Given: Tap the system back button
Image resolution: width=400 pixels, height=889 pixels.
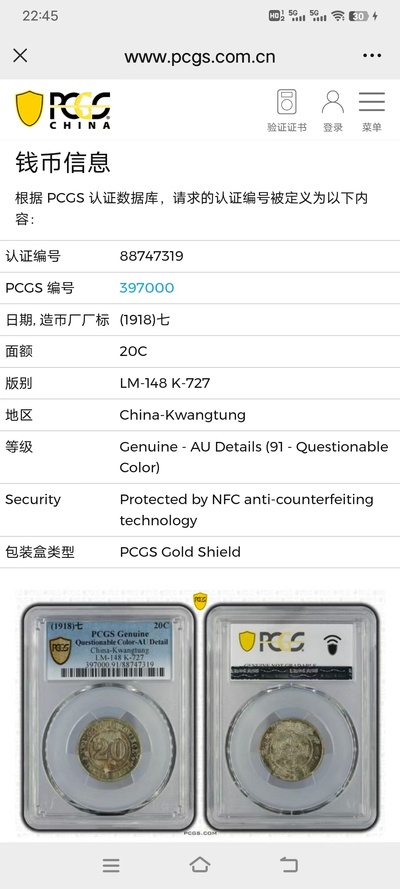Looking at the screenshot, I should [288, 865].
